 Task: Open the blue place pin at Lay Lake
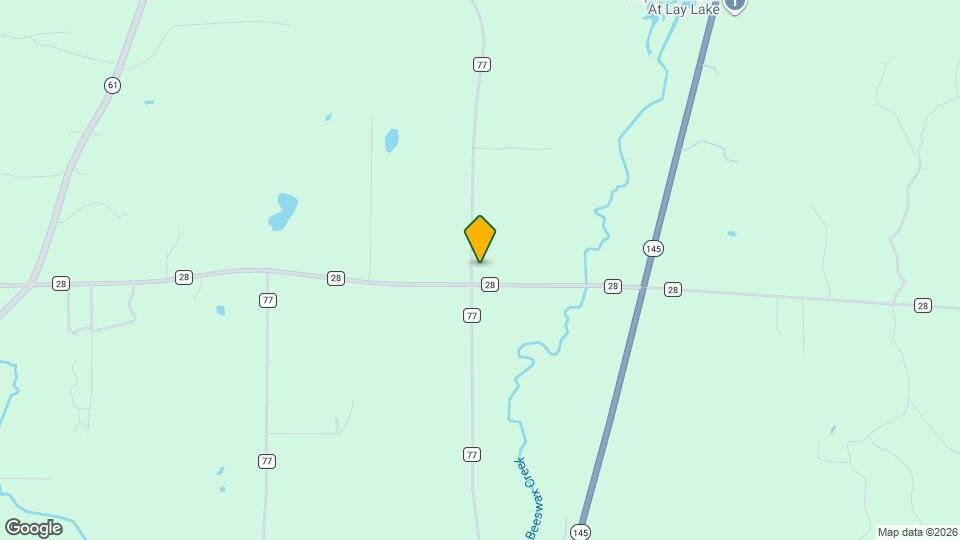point(735,4)
